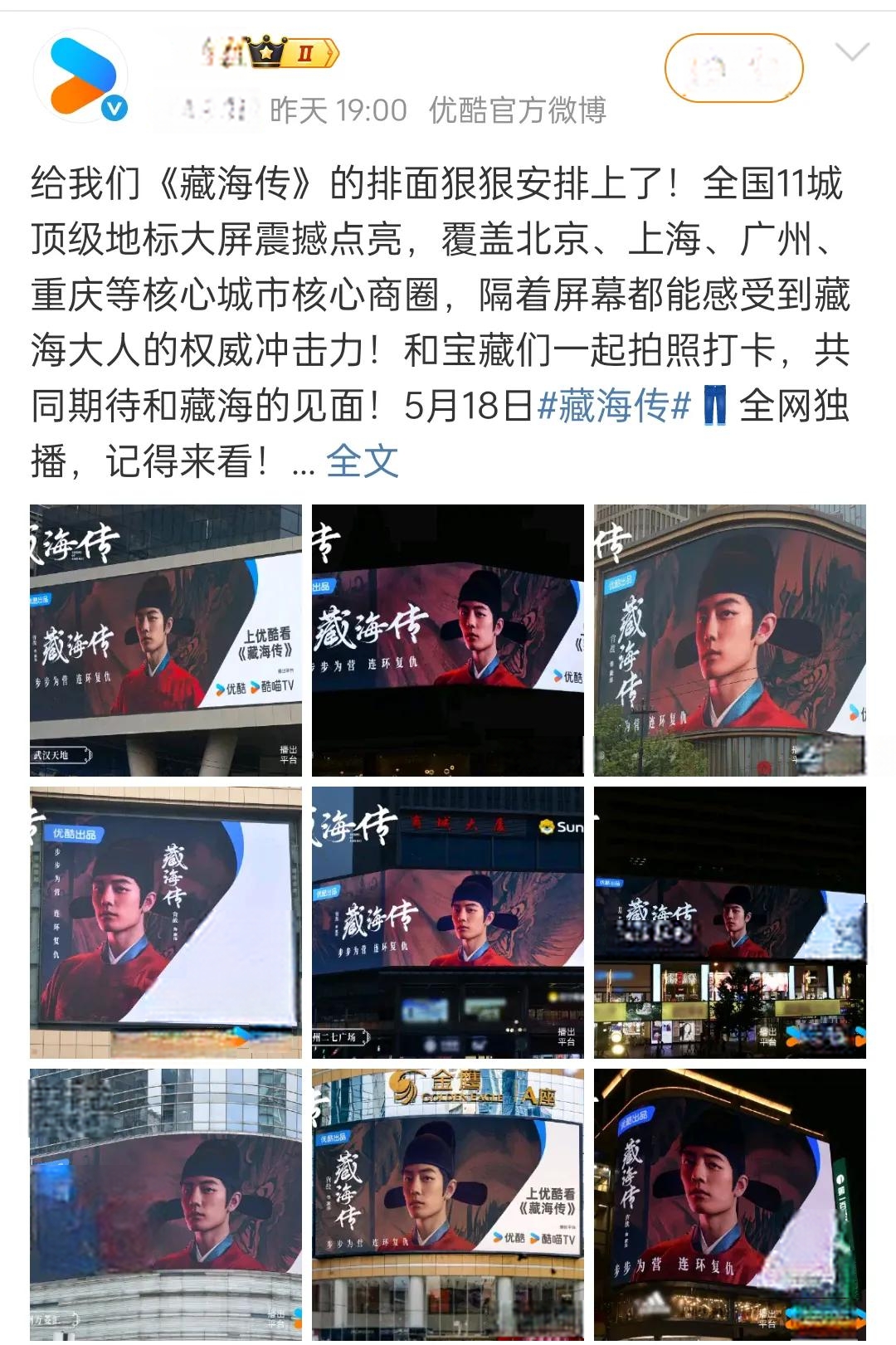Viewport: 896px width, 1345px height.
Task: Open the photo labeled 武汉天地
Action: click(x=166, y=641)
